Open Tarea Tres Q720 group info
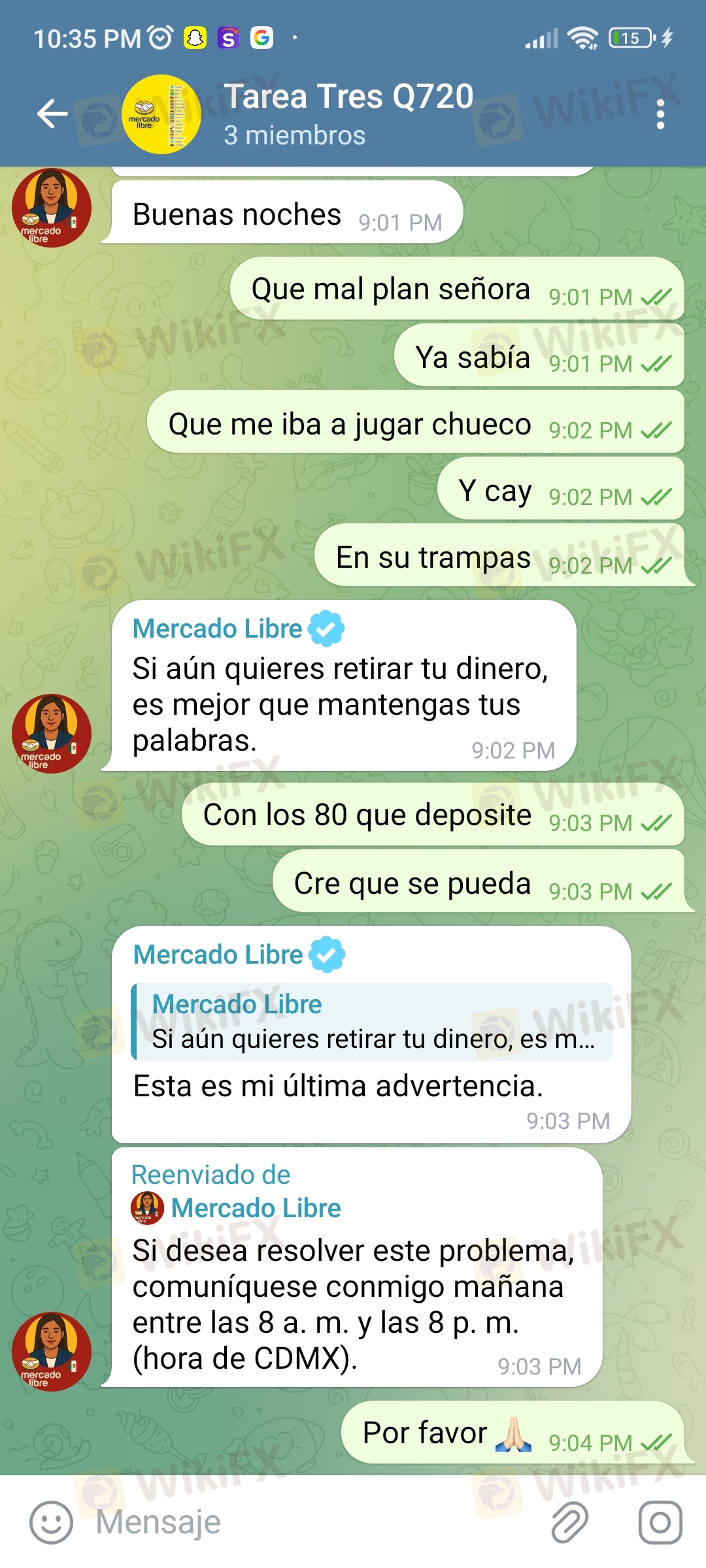 click(x=348, y=114)
